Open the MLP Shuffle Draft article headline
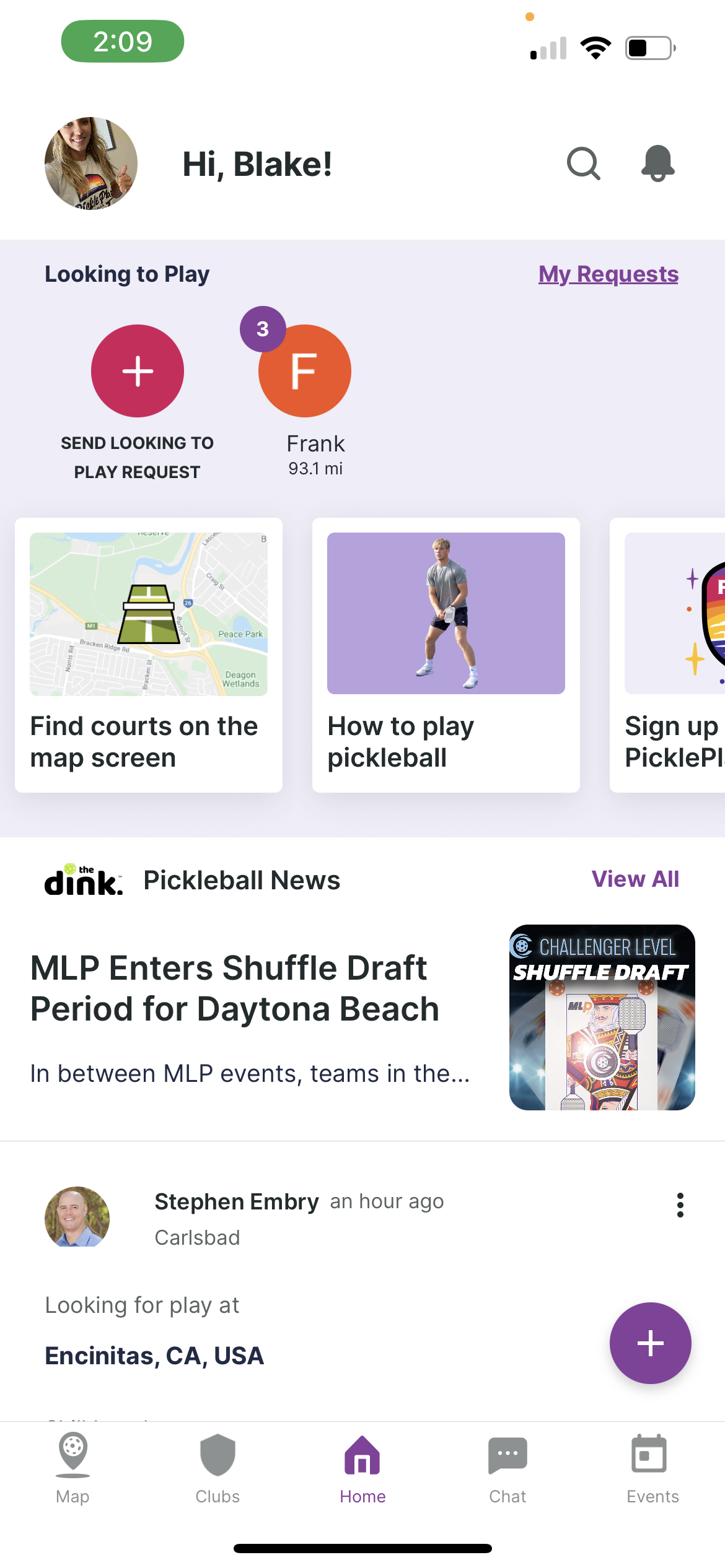 234,987
